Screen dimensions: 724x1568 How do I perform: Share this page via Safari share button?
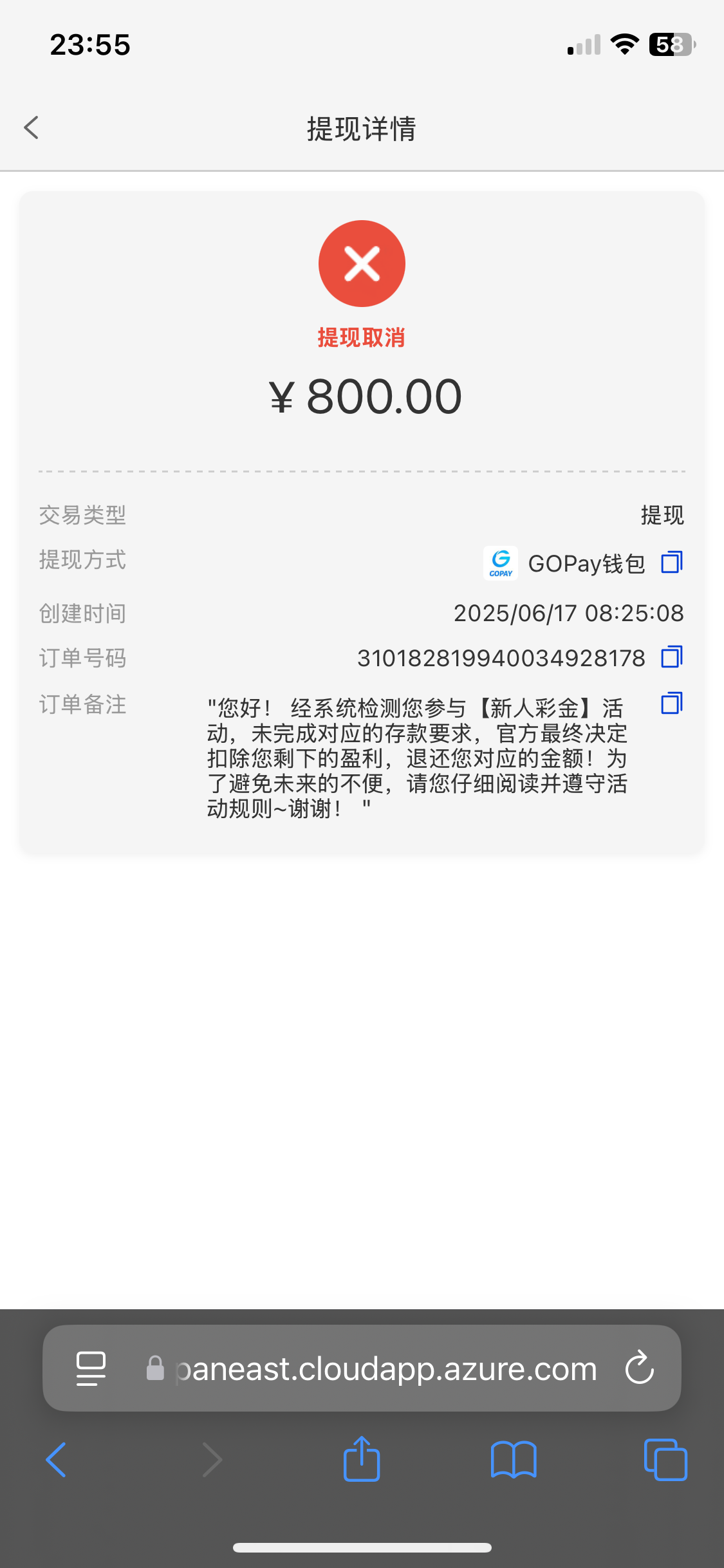(x=362, y=1459)
